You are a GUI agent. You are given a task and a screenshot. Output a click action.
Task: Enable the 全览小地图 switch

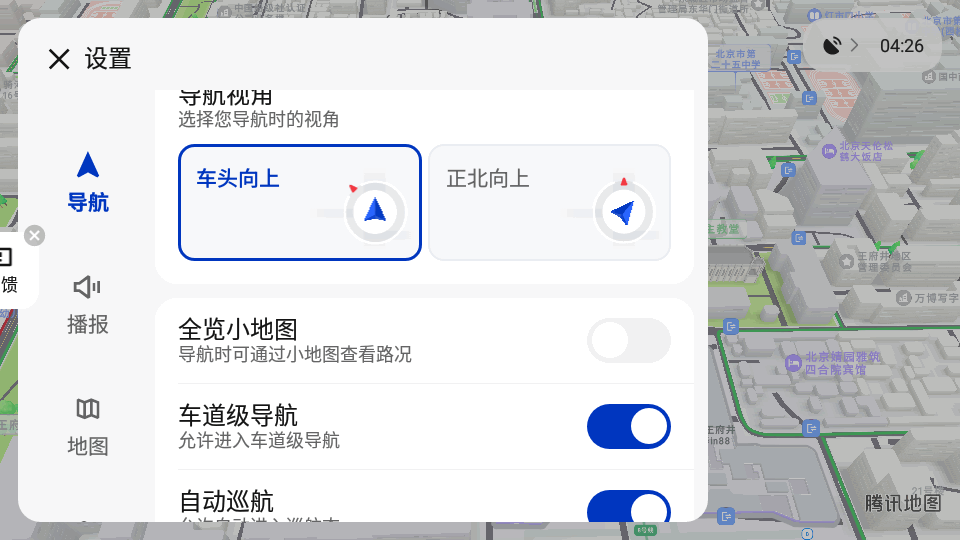[x=628, y=341]
